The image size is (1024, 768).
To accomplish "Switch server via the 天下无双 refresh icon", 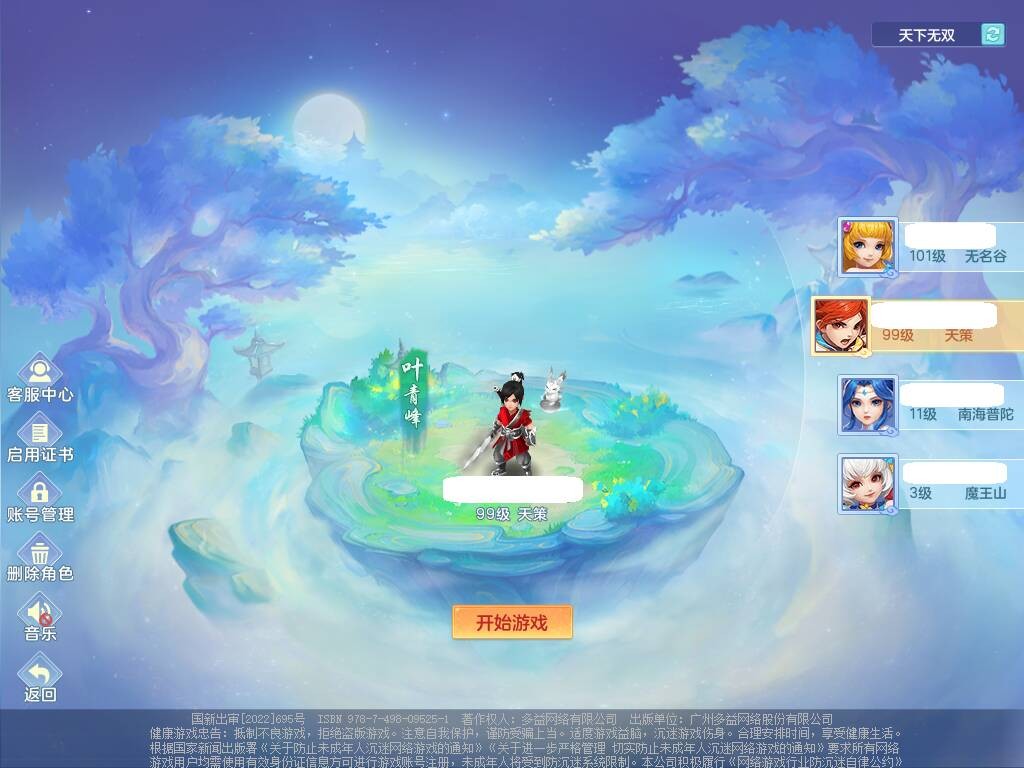I will (992, 35).
